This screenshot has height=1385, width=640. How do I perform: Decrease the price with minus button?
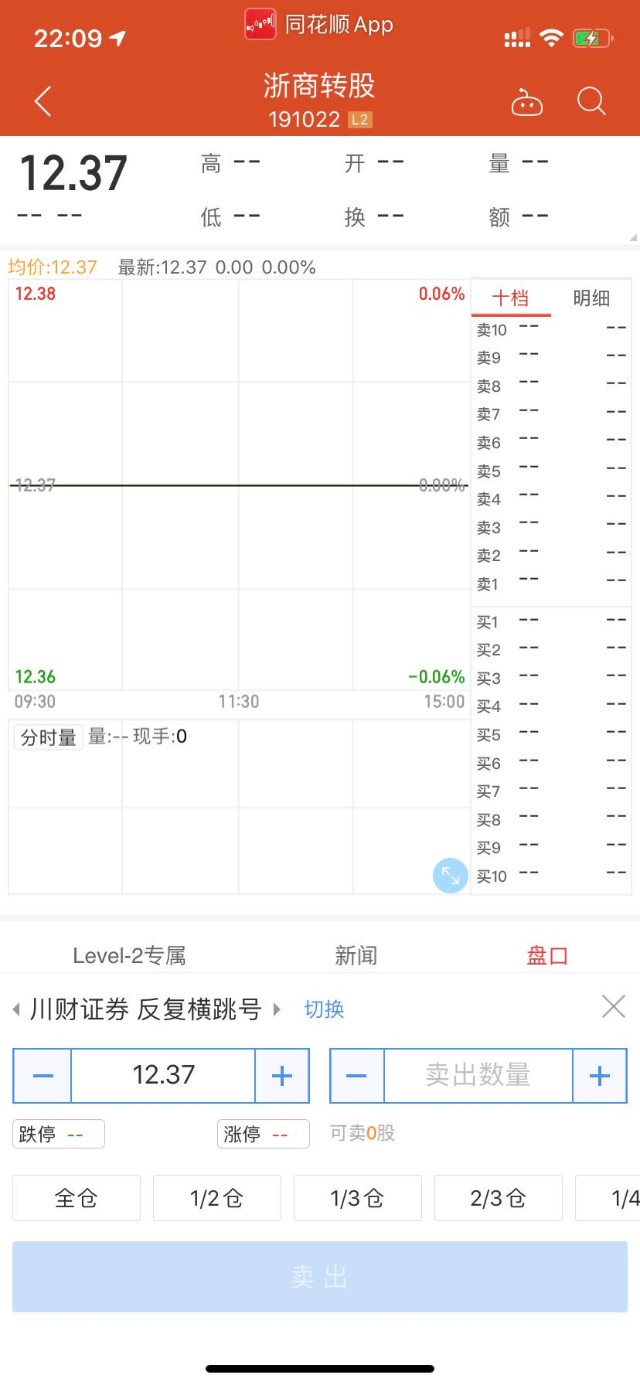pyautogui.click(x=43, y=1075)
